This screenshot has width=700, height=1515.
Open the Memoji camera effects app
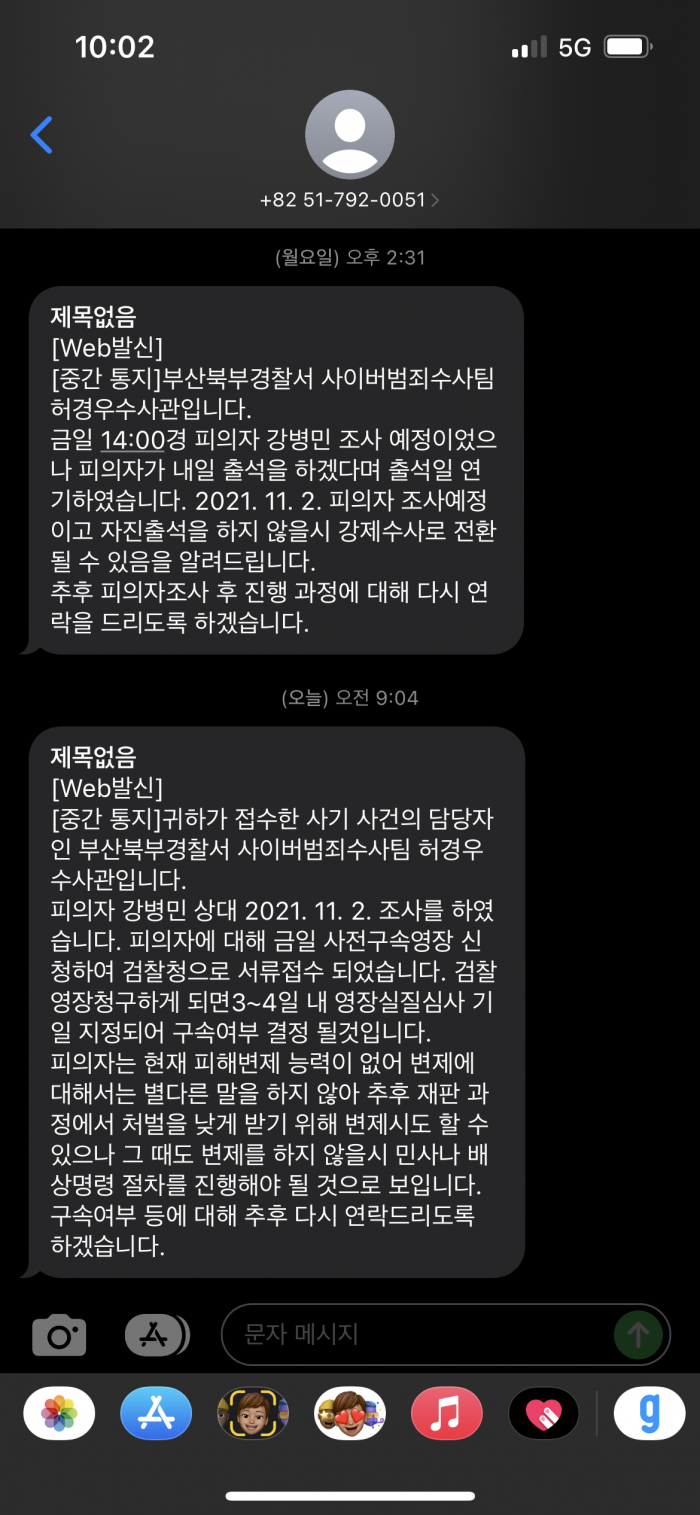[x=253, y=1414]
